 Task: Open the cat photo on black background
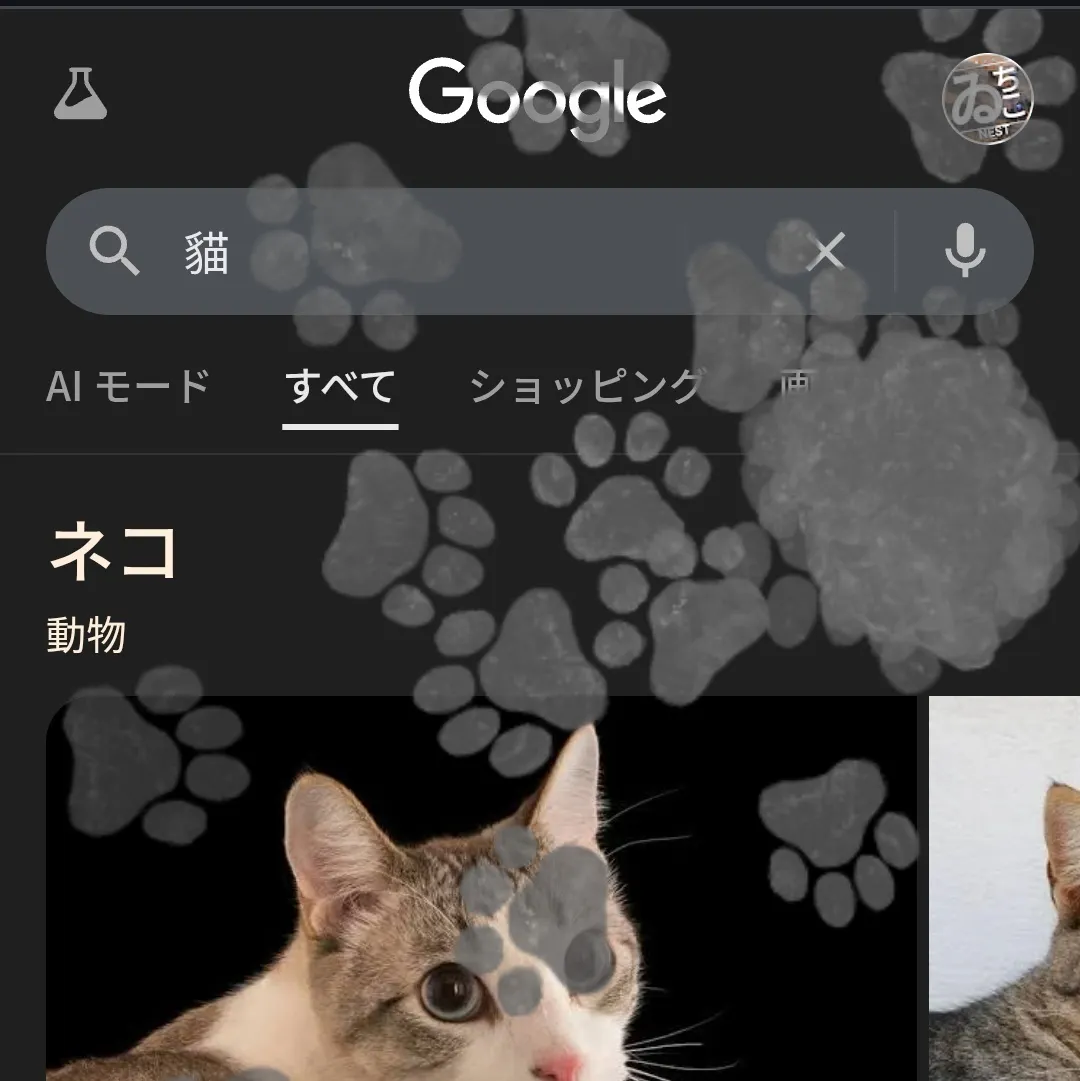click(x=480, y=890)
